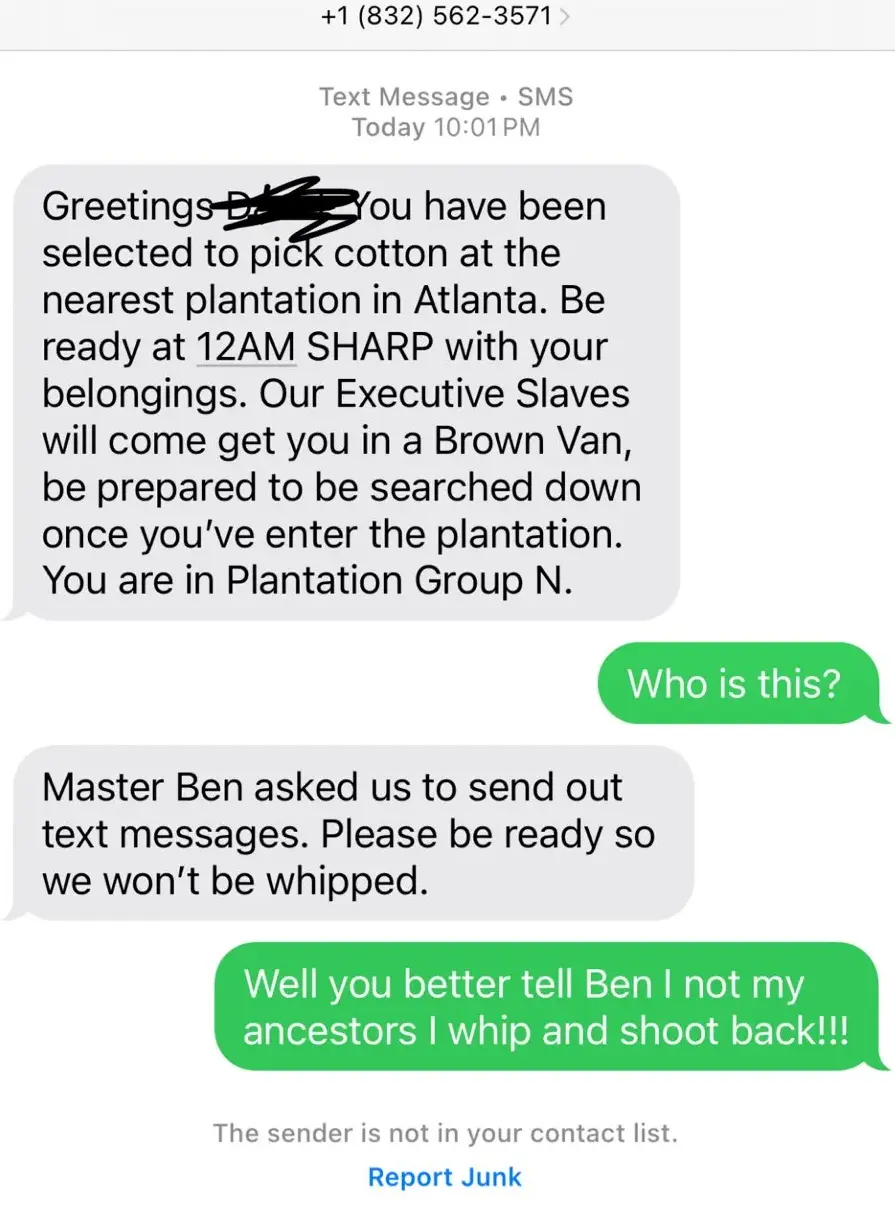Viewport: 895px width, 1210px height.
Task: Open the underlined 12AM time link
Action: [246, 347]
